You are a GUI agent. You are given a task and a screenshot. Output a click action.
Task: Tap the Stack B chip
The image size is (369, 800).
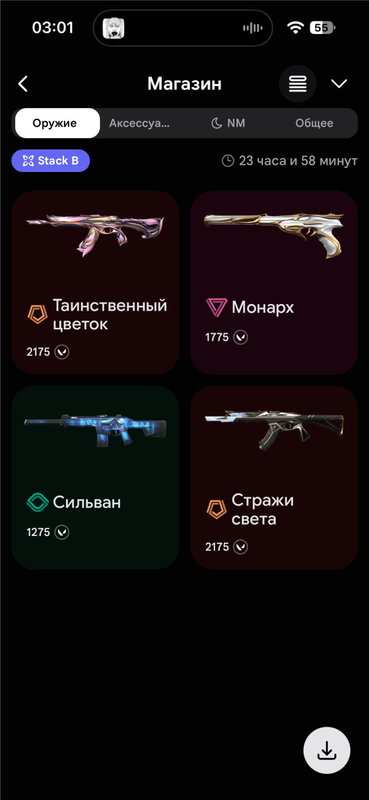pyautogui.click(x=51, y=161)
